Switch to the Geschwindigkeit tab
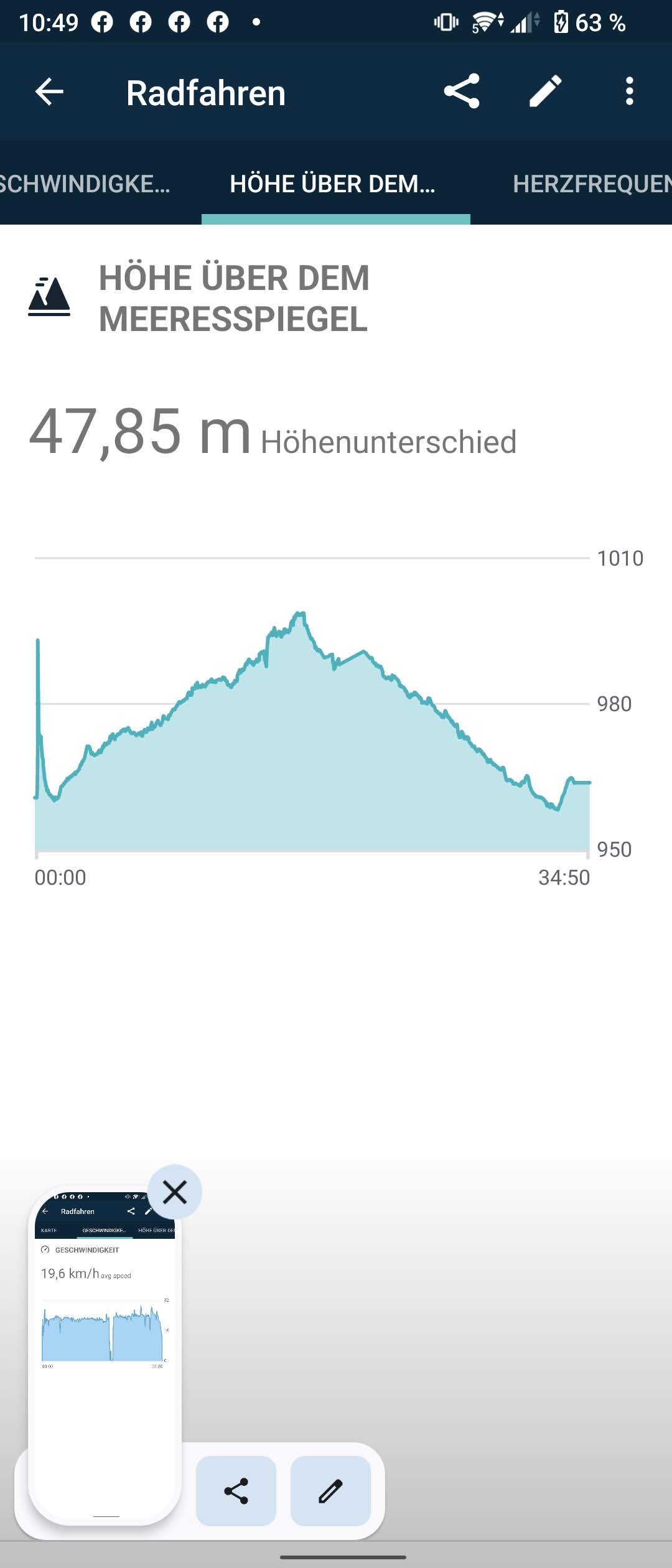Image resolution: width=672 pixels, height=1568 pixels. coord(84,184)
